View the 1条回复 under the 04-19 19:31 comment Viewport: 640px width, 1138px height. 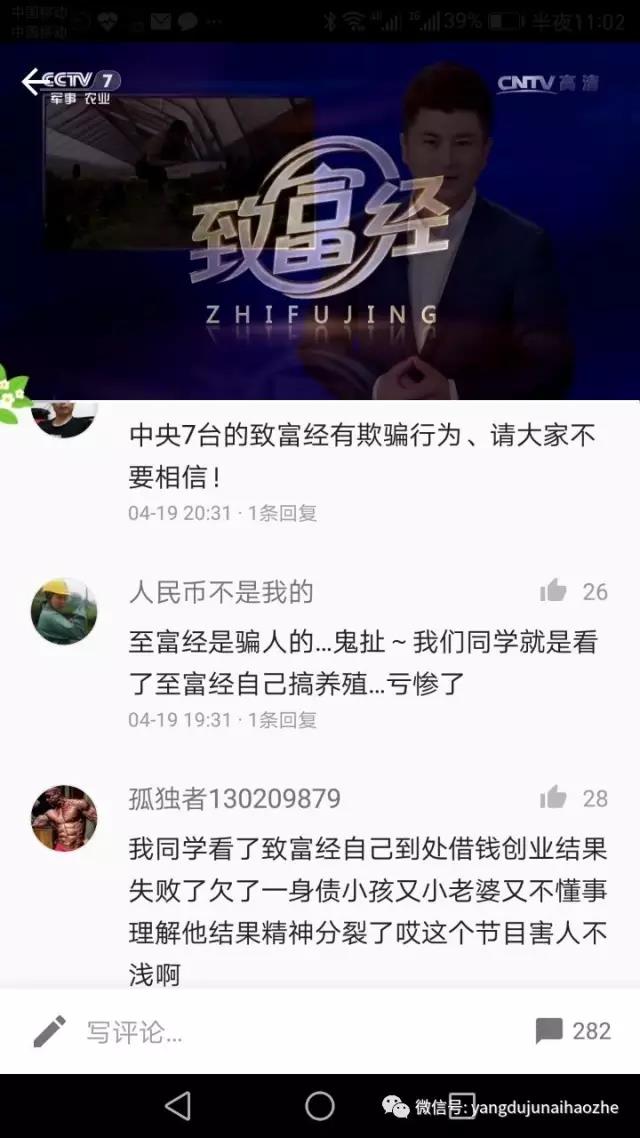coord(282,719)
